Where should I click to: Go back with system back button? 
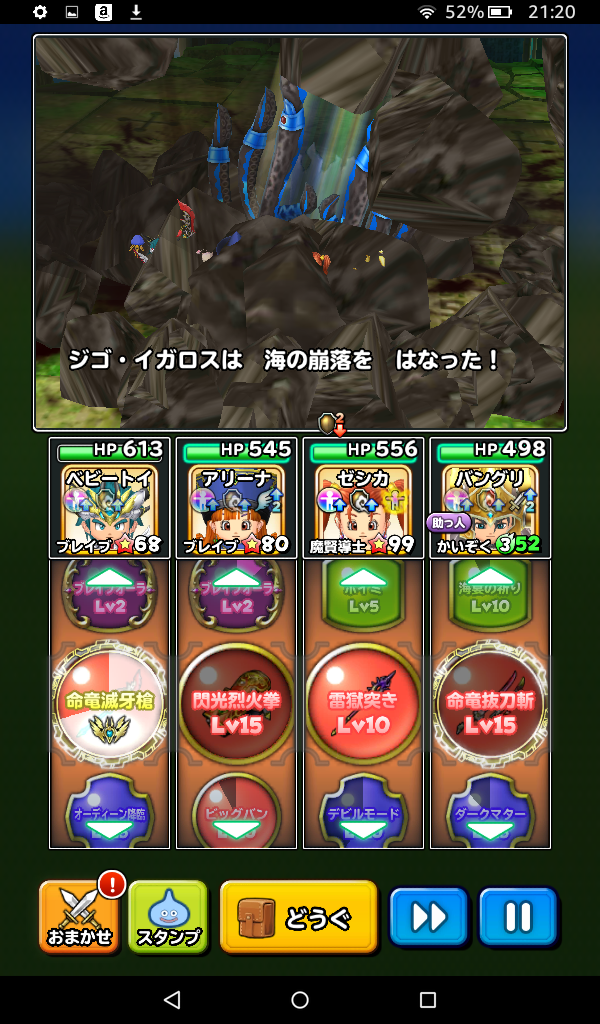pos(172,999)
